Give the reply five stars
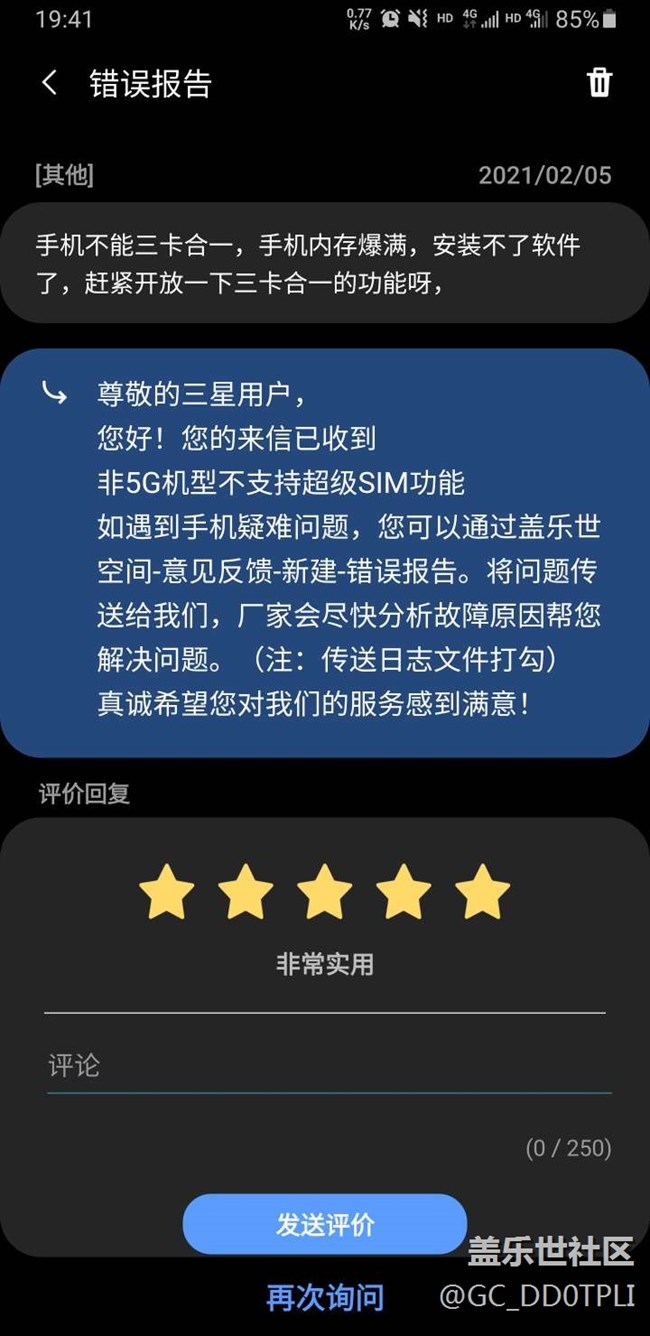Image resolution: width=650 pixels, height=1336 pixels. (482, 893)
